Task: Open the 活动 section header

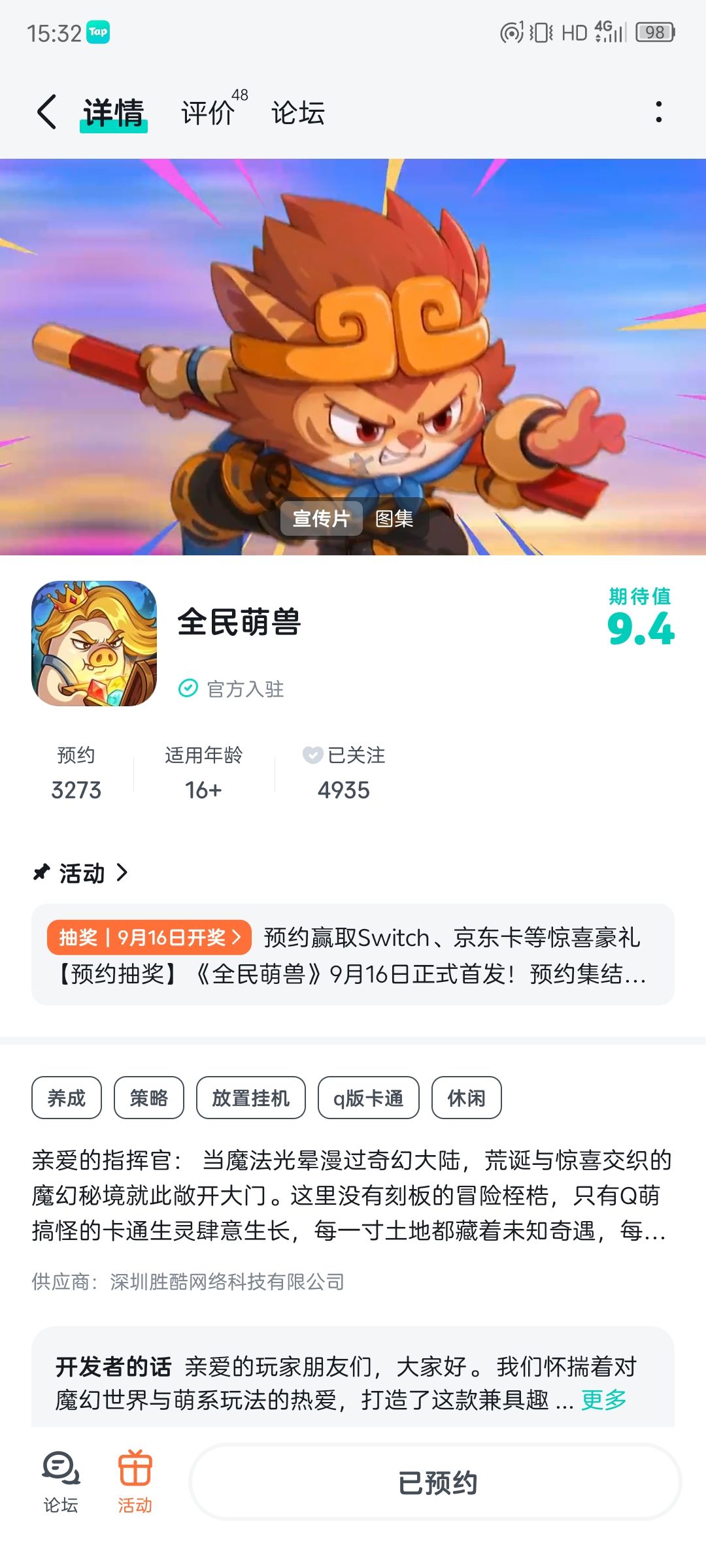Action: click(x=80, y=873)
